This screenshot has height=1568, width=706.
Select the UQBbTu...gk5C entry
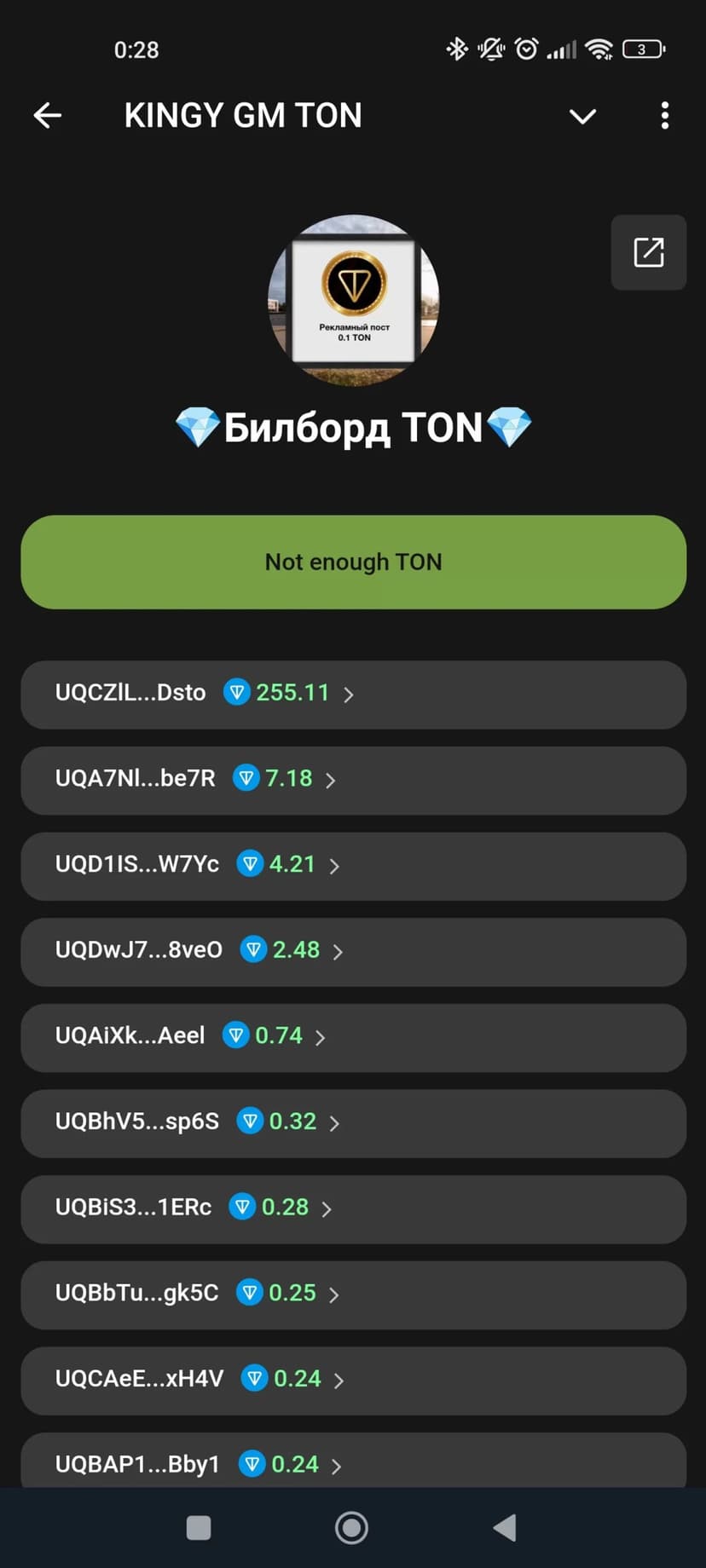coord(353,1294)
